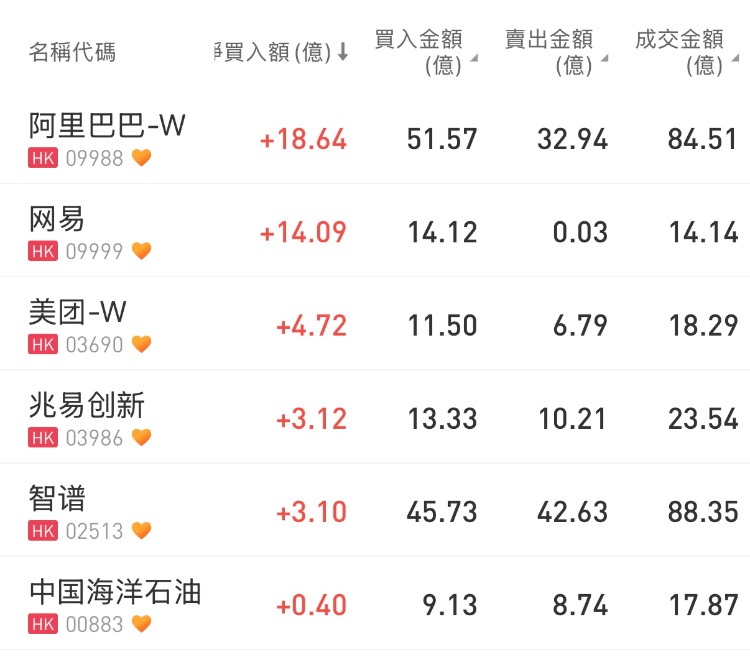The image size is (750, 660).
Task: Sort by 賣出金額 column header
Action: pyautogui.click(x=556, y=52)
